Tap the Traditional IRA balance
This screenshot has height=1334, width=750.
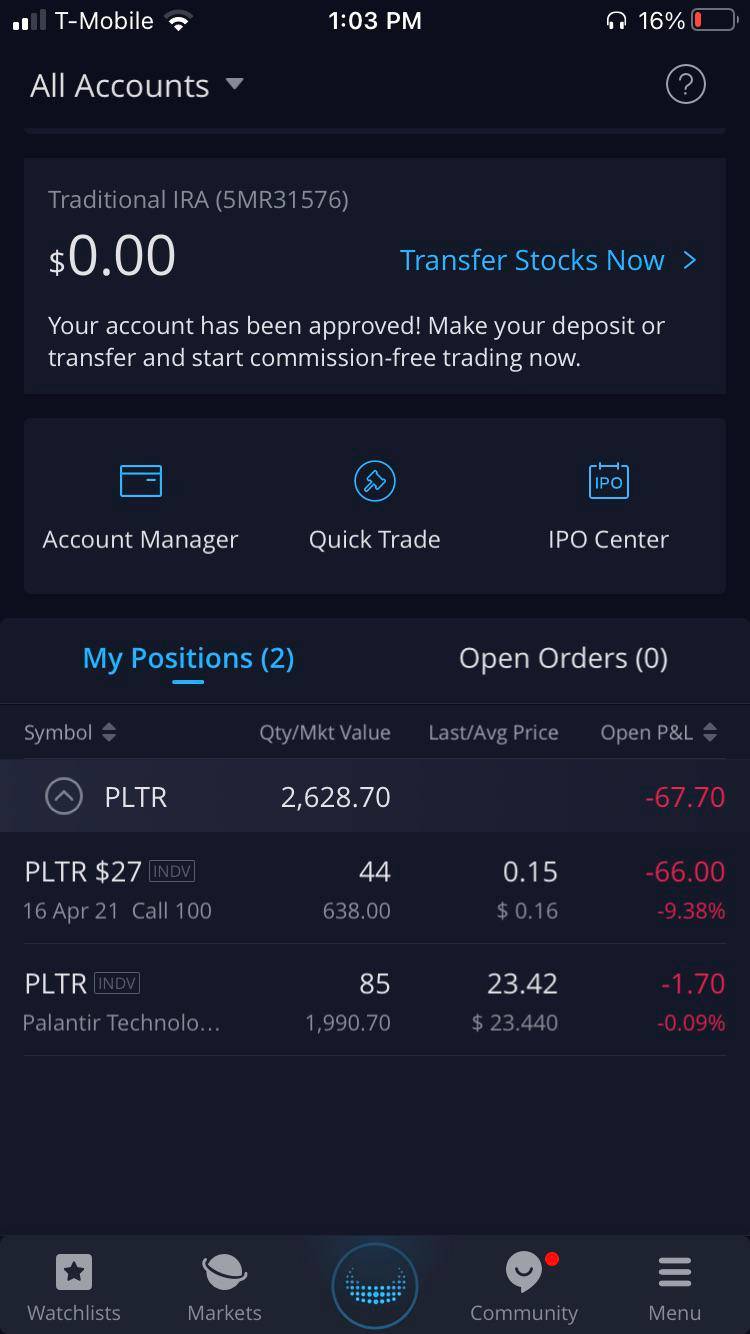pos(112,255)
